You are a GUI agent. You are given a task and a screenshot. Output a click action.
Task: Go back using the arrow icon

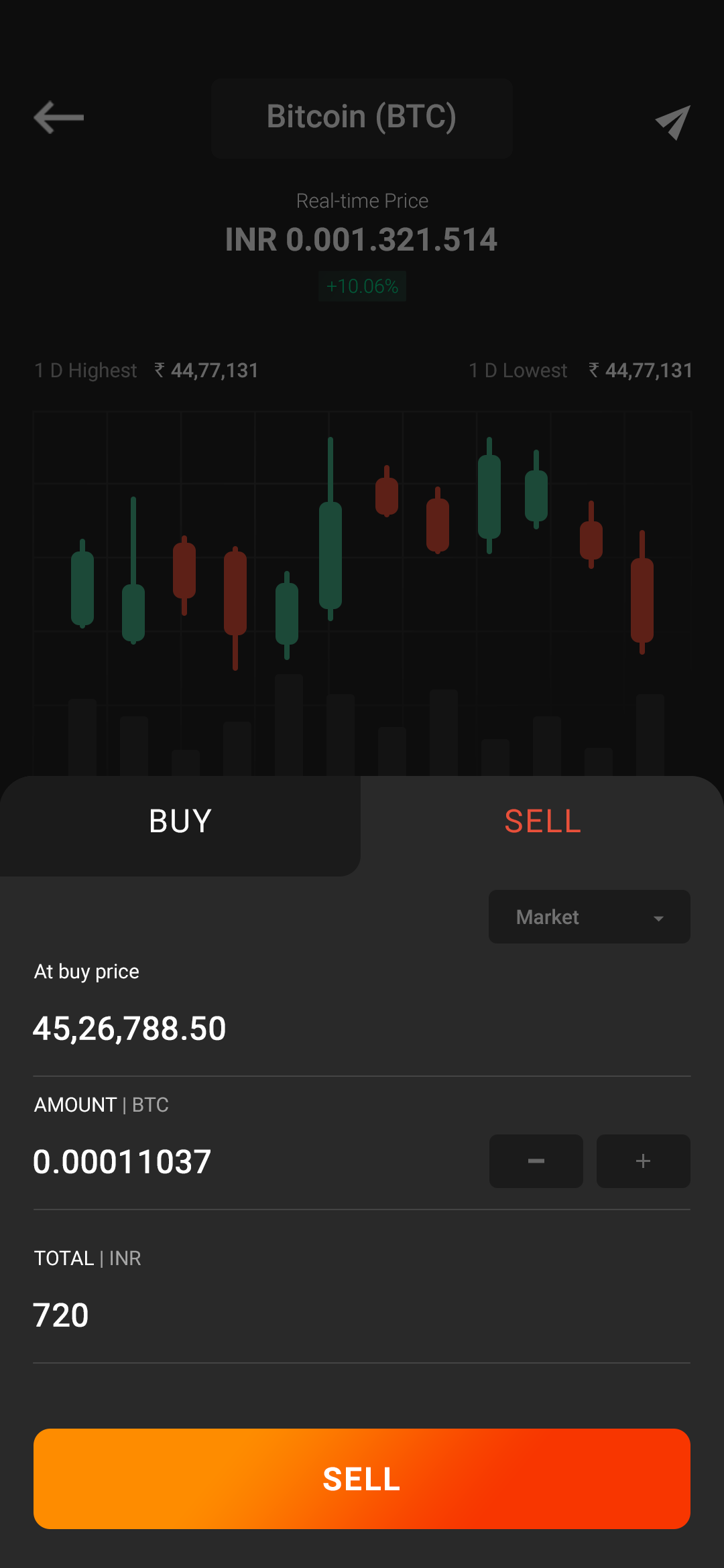[x=59, y=118]
